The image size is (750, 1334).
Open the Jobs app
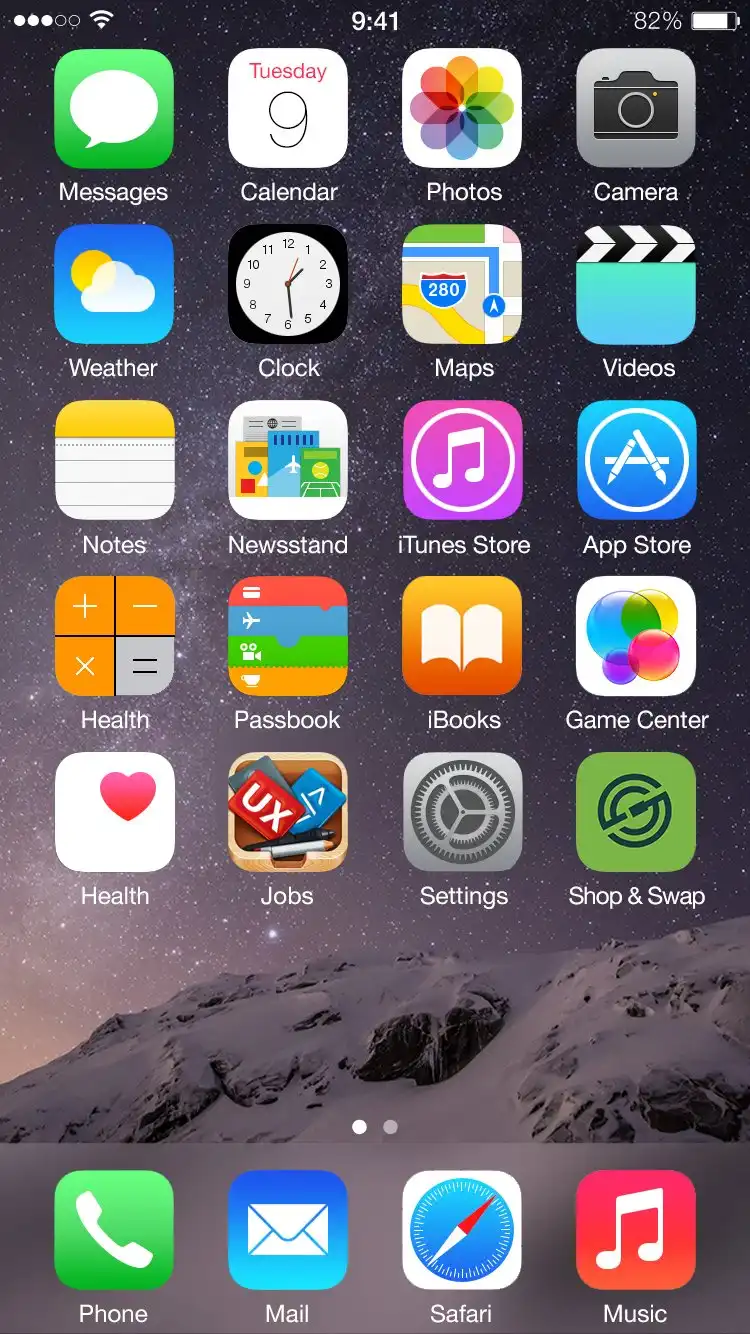point(288,812)
